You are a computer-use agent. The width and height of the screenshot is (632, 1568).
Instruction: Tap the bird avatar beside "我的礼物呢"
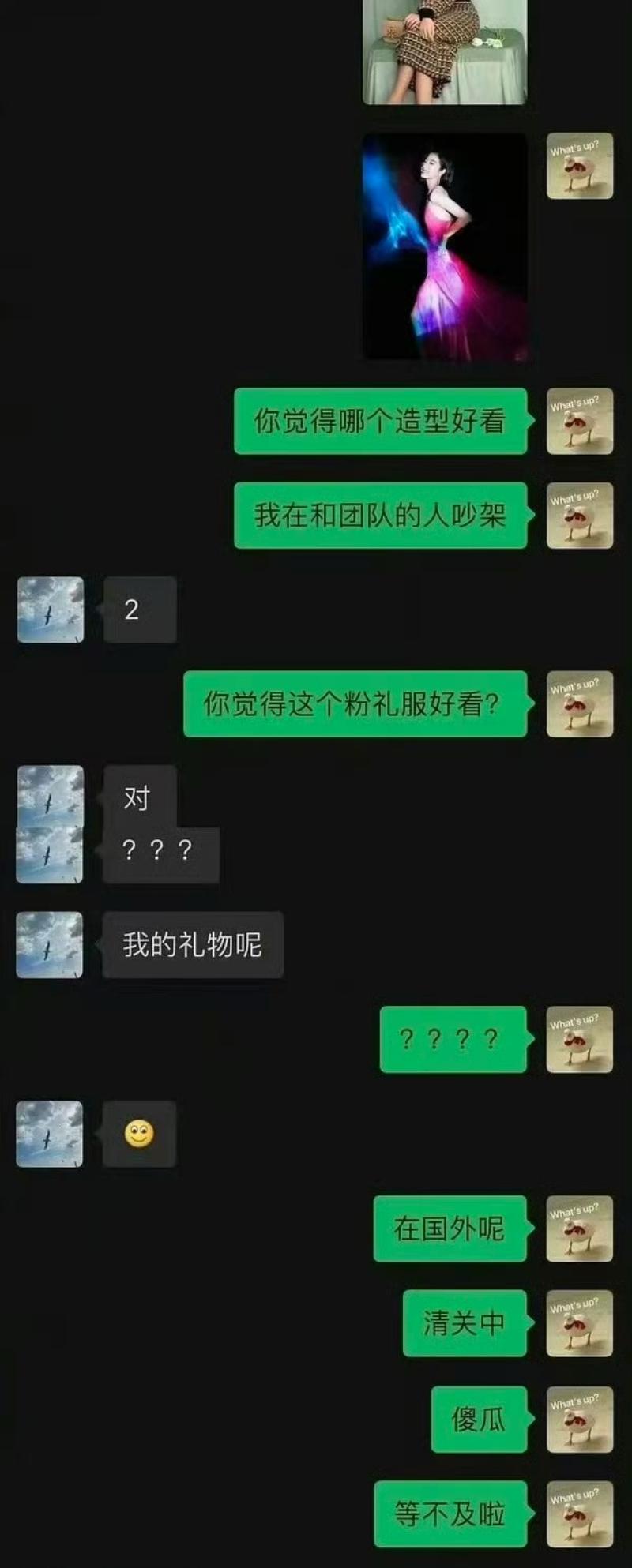click(50, 945)
